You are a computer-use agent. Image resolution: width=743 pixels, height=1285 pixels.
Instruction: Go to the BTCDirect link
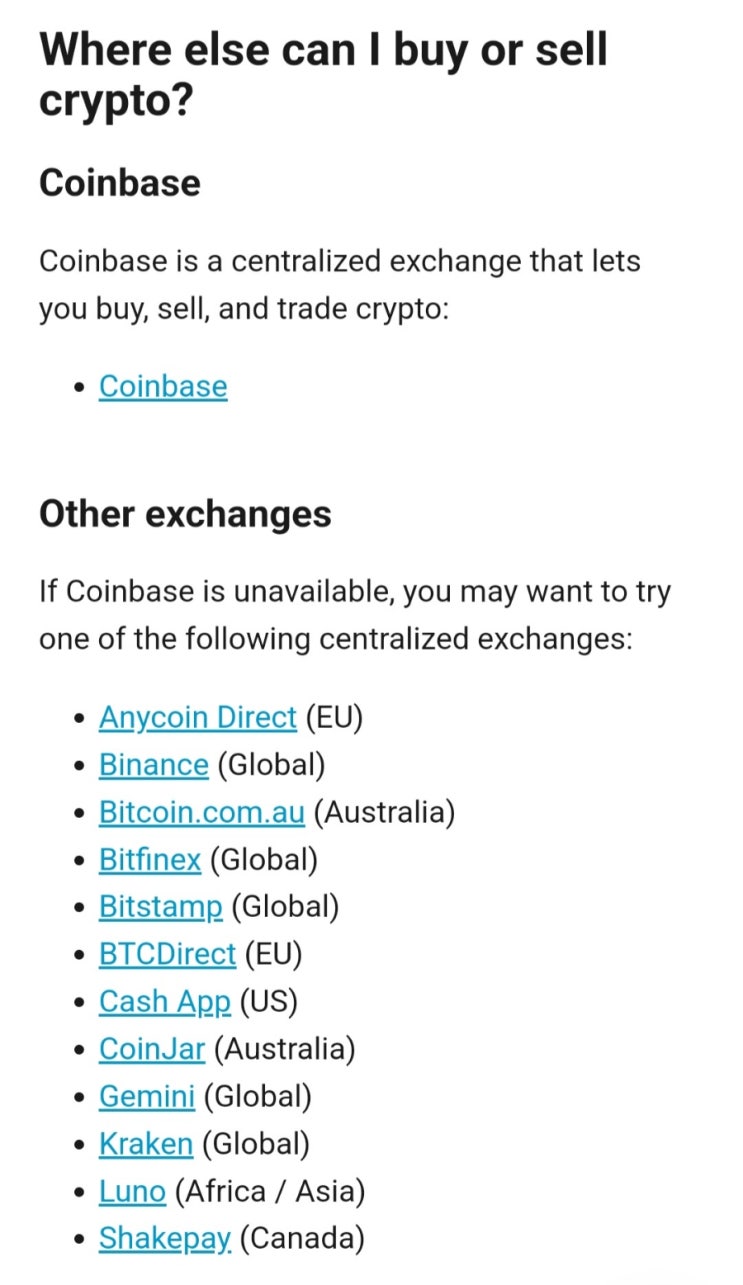(x=167, y=954)
